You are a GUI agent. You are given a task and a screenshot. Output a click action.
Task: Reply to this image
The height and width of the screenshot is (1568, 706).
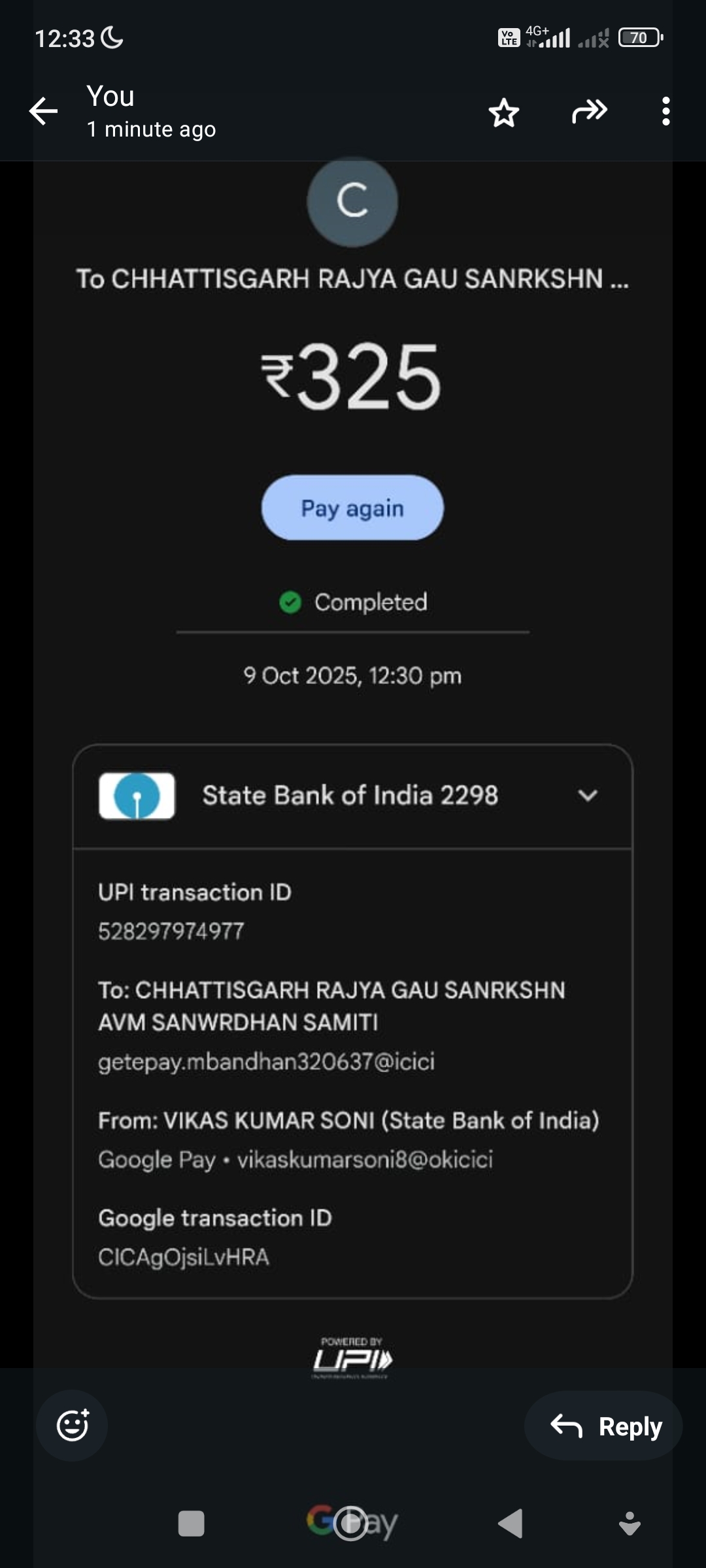pyautogui.click(x=604, y=1426)
